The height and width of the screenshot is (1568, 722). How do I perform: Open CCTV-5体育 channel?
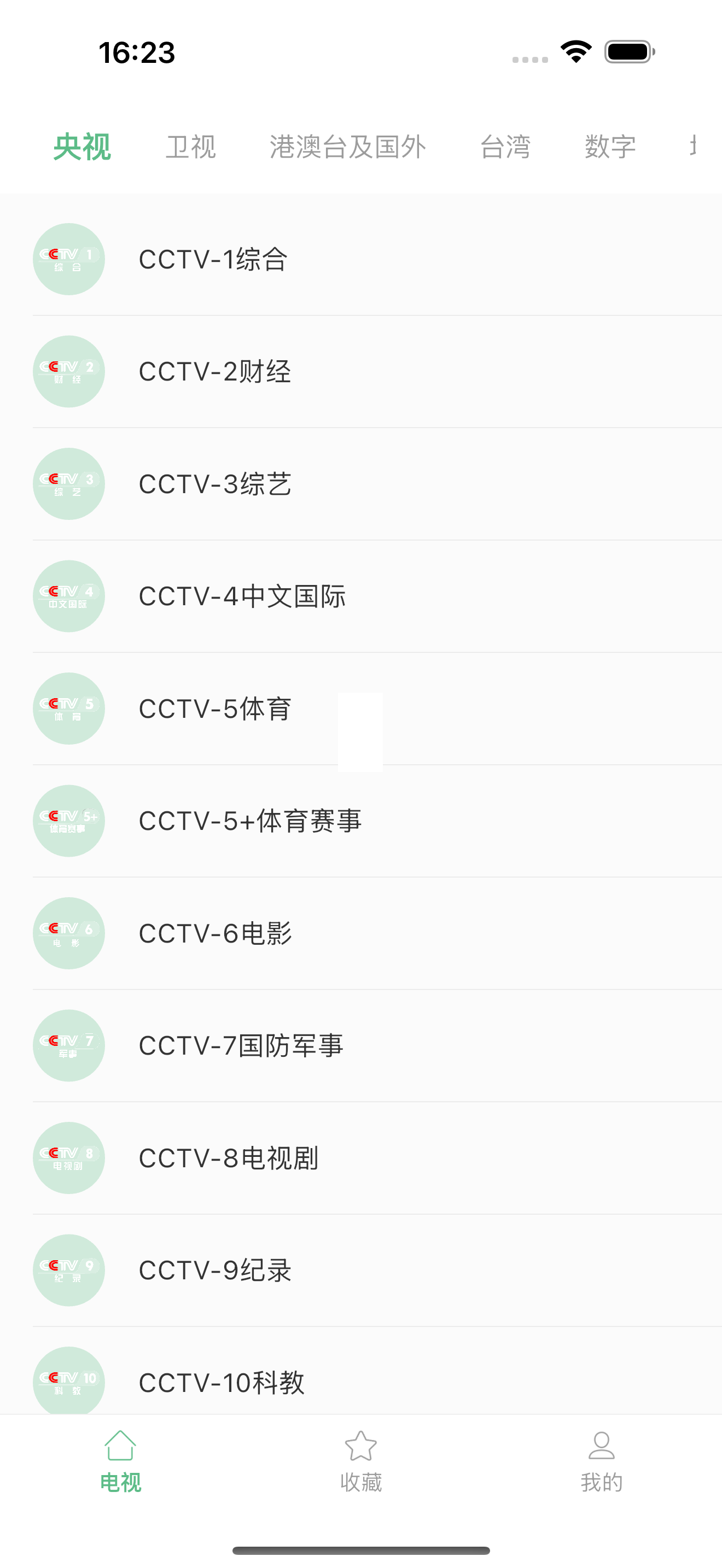point(361,709)
